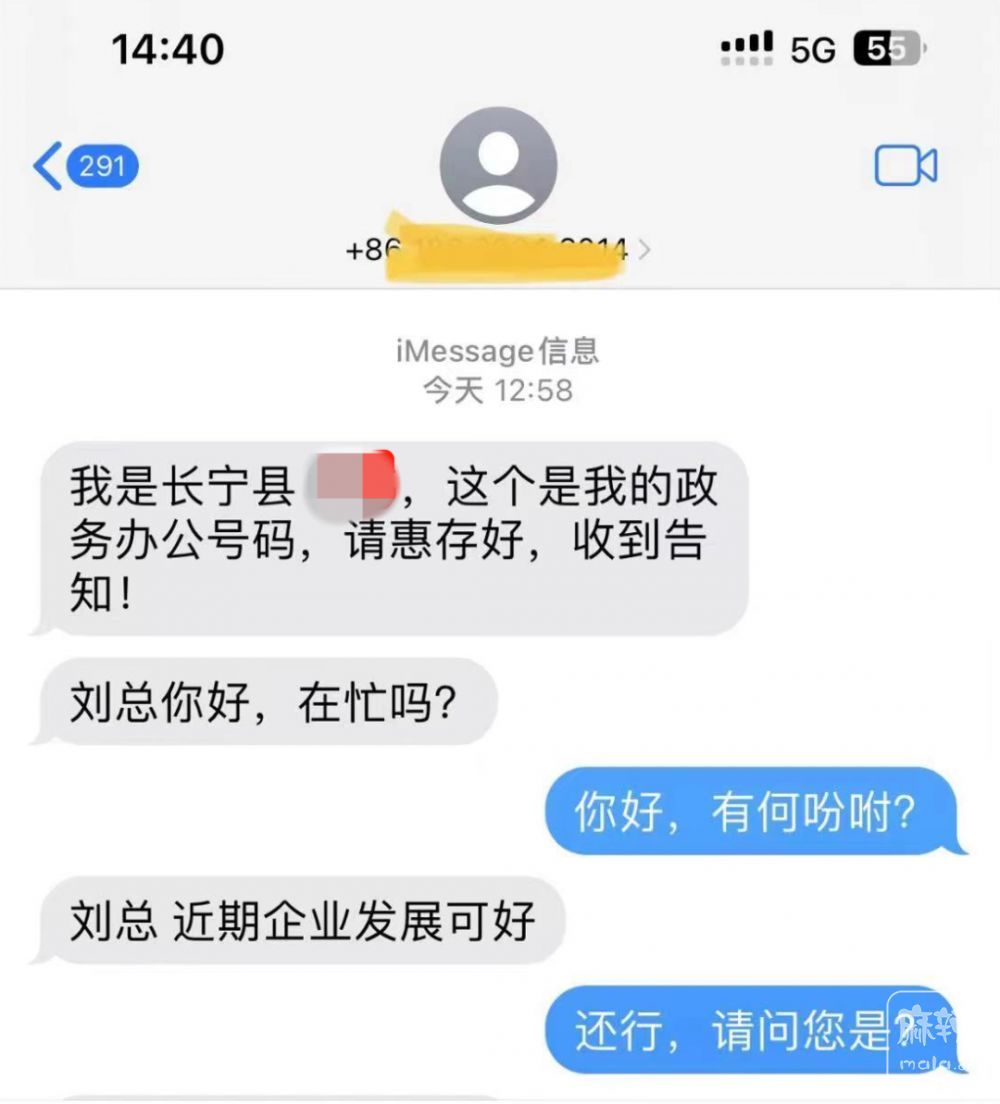Start a FaceTime video call
This screenshot has width=1000, height=1104.
pyautogui.click(x=905, y=166)
